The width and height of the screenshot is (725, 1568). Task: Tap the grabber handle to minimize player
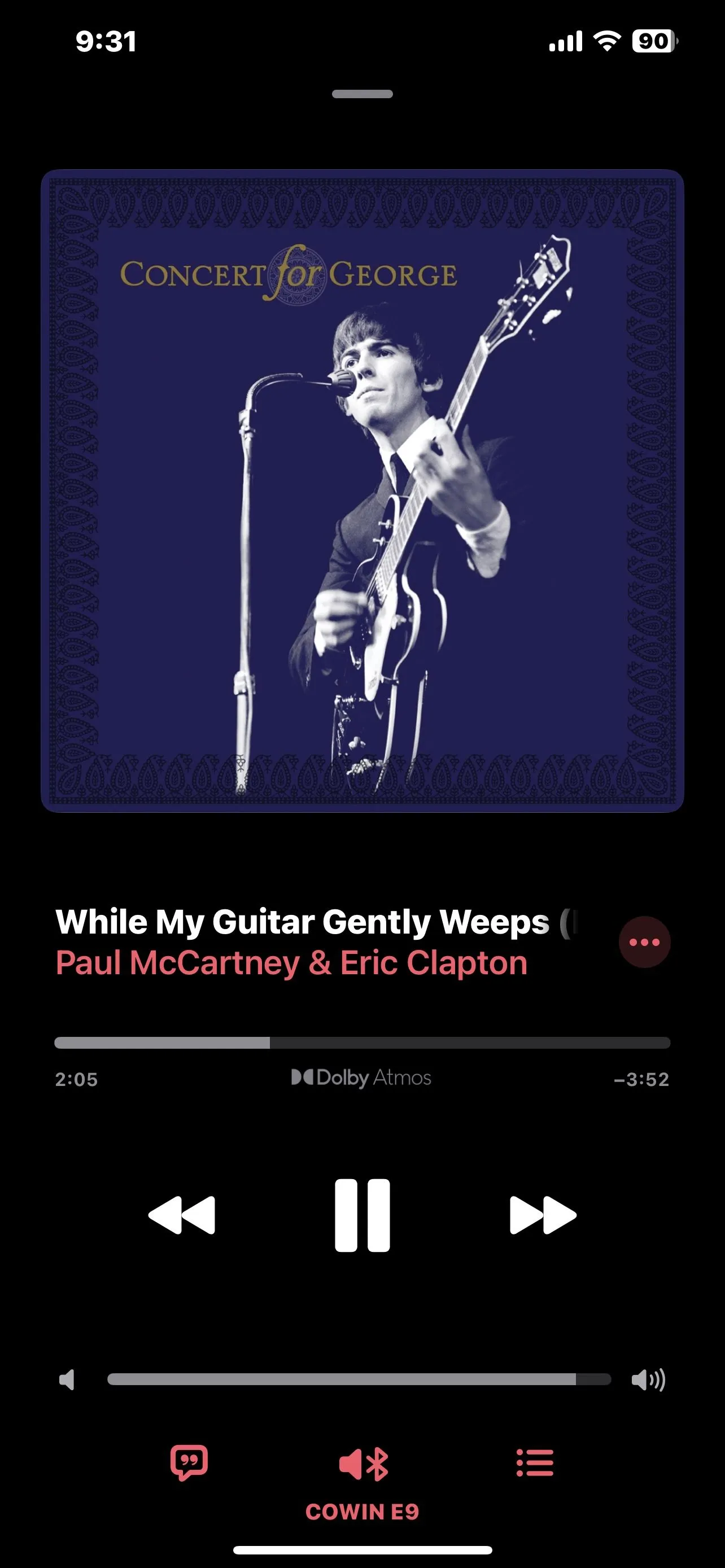pos(362,94)
